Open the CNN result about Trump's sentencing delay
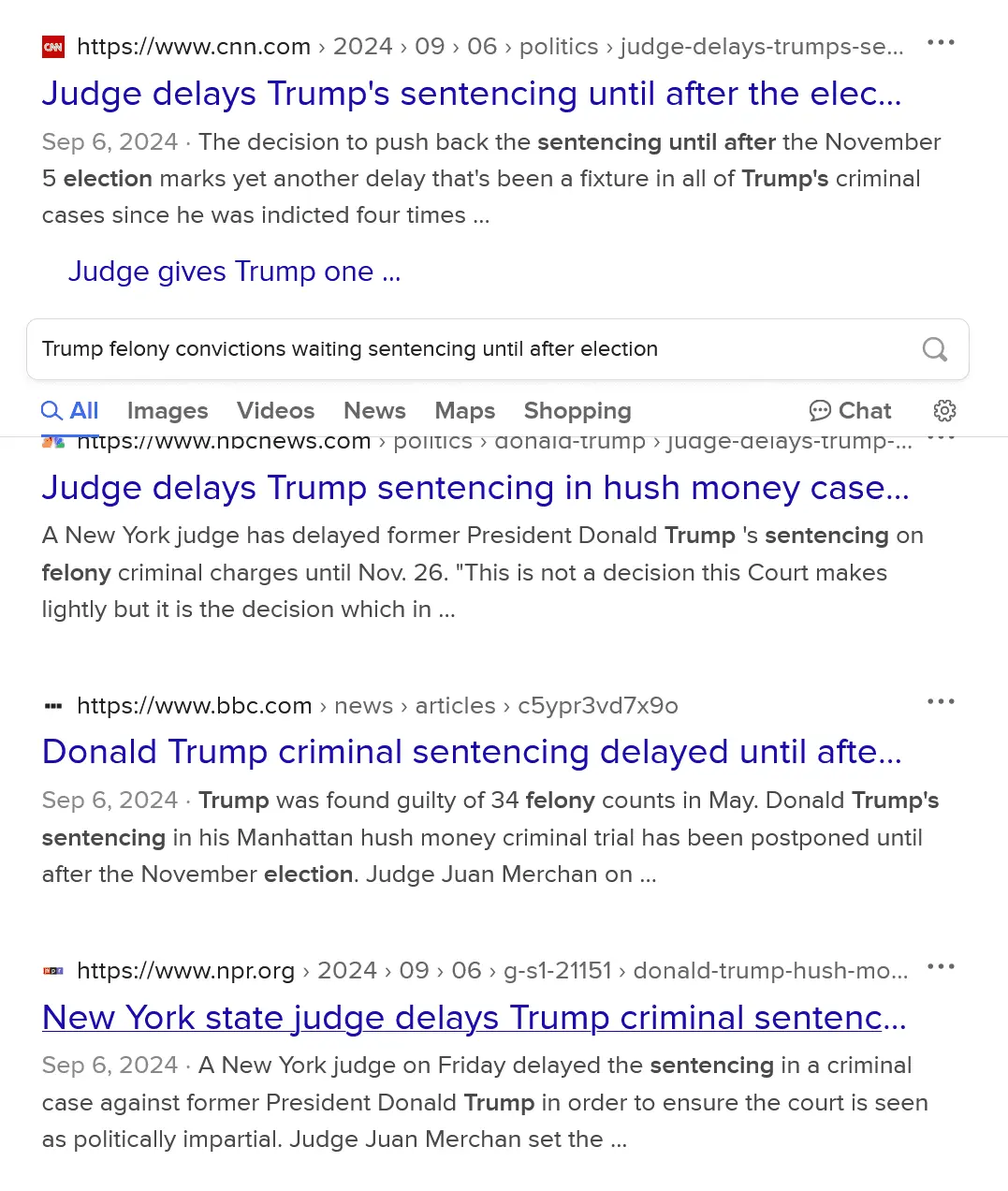Image resolution: width=1008 pixels, height=1191 pixels. tap(471, 95)
